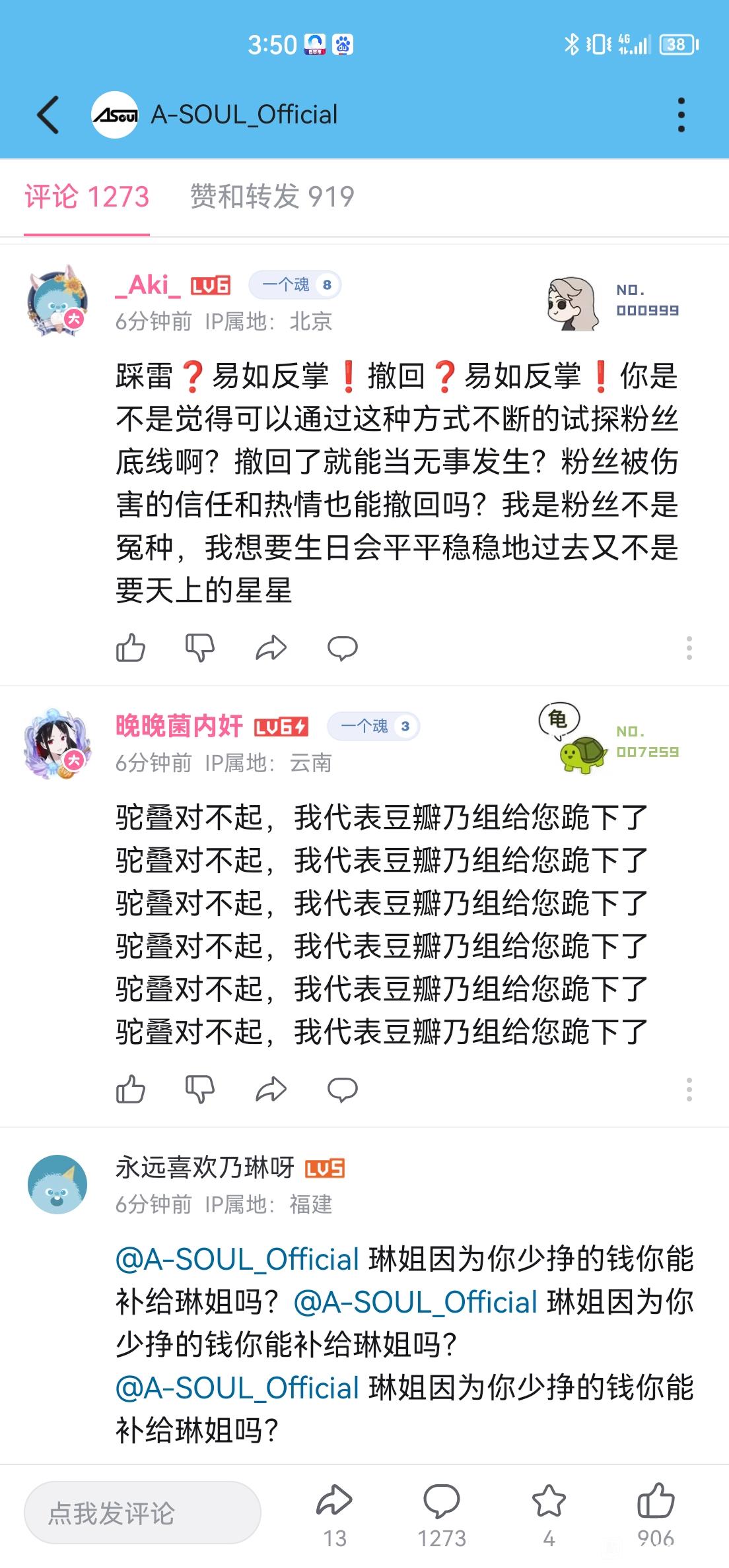Select the 评论 1273 tab
The width and height of the screenshot is (729, 1568).
(87, 197)
